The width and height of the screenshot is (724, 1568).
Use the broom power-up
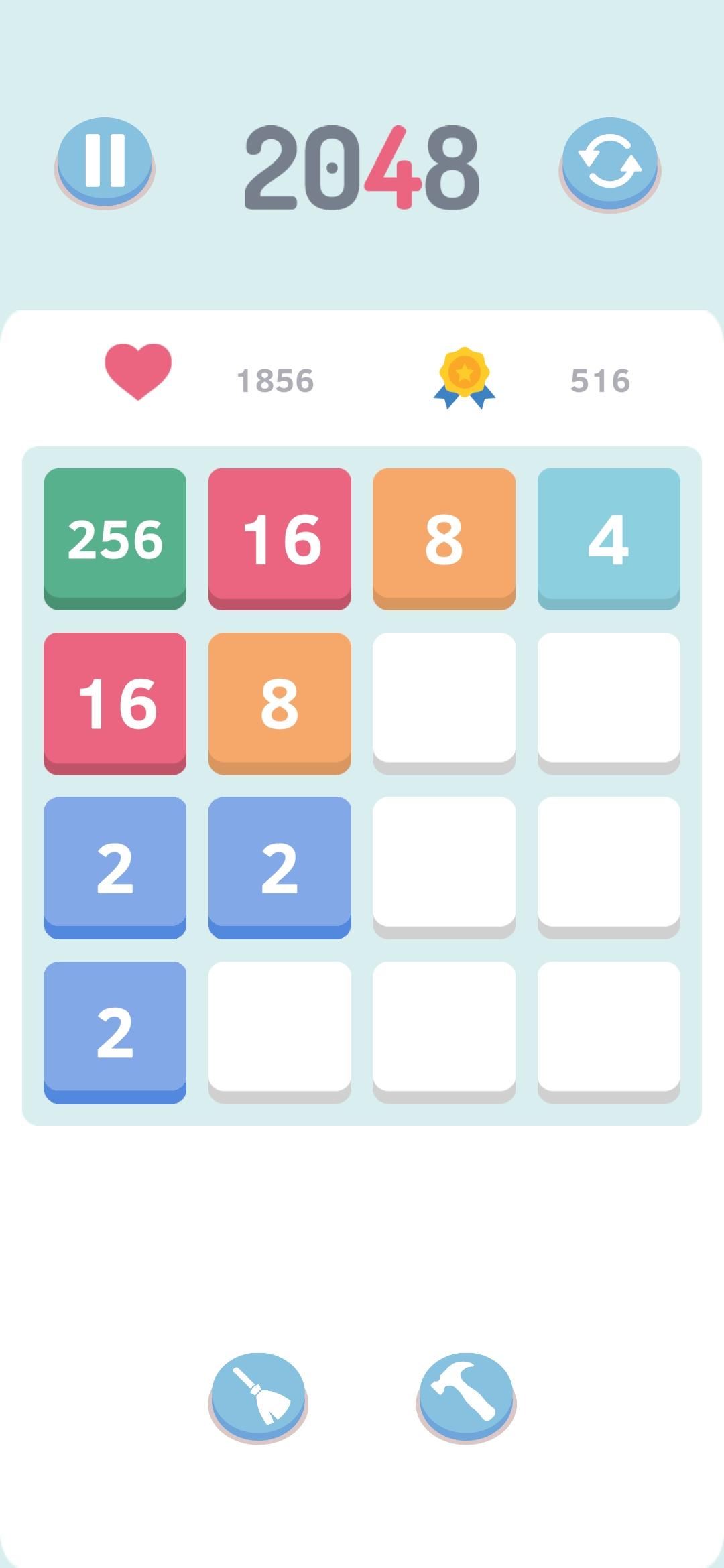[x=258, y=1396]
